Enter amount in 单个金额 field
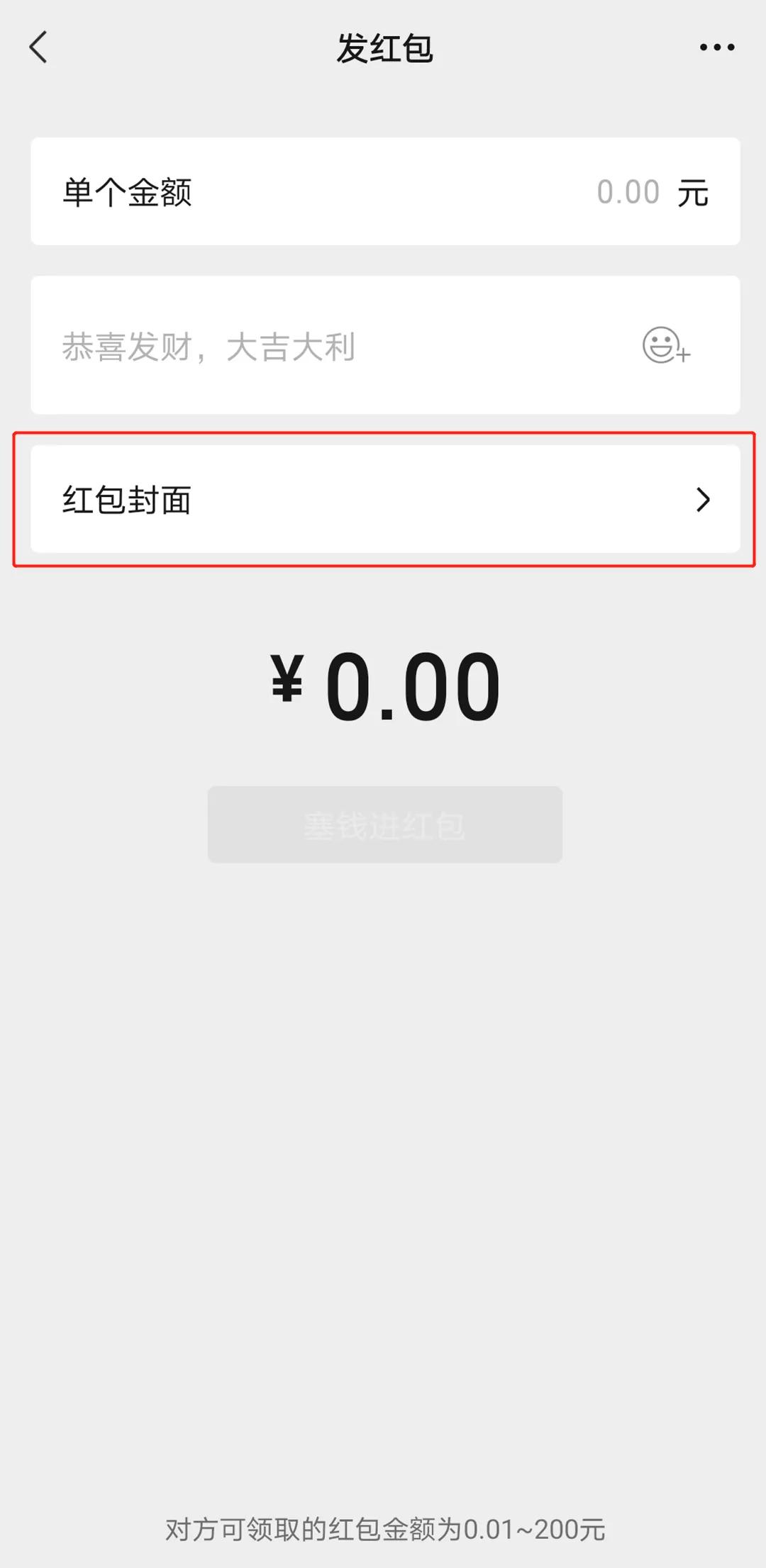 [x=627, y=192]
